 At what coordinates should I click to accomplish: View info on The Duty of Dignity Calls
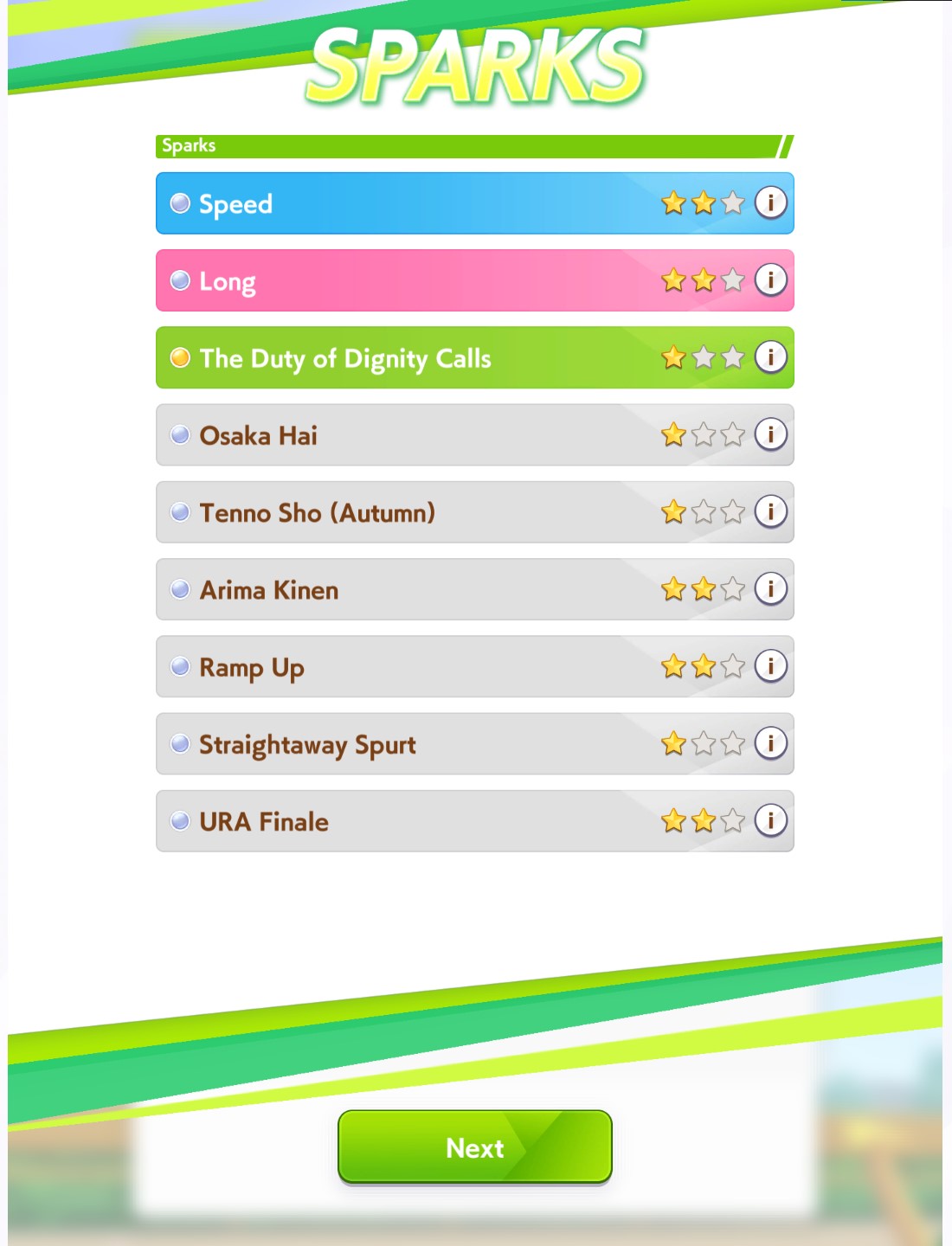point(770,357)
